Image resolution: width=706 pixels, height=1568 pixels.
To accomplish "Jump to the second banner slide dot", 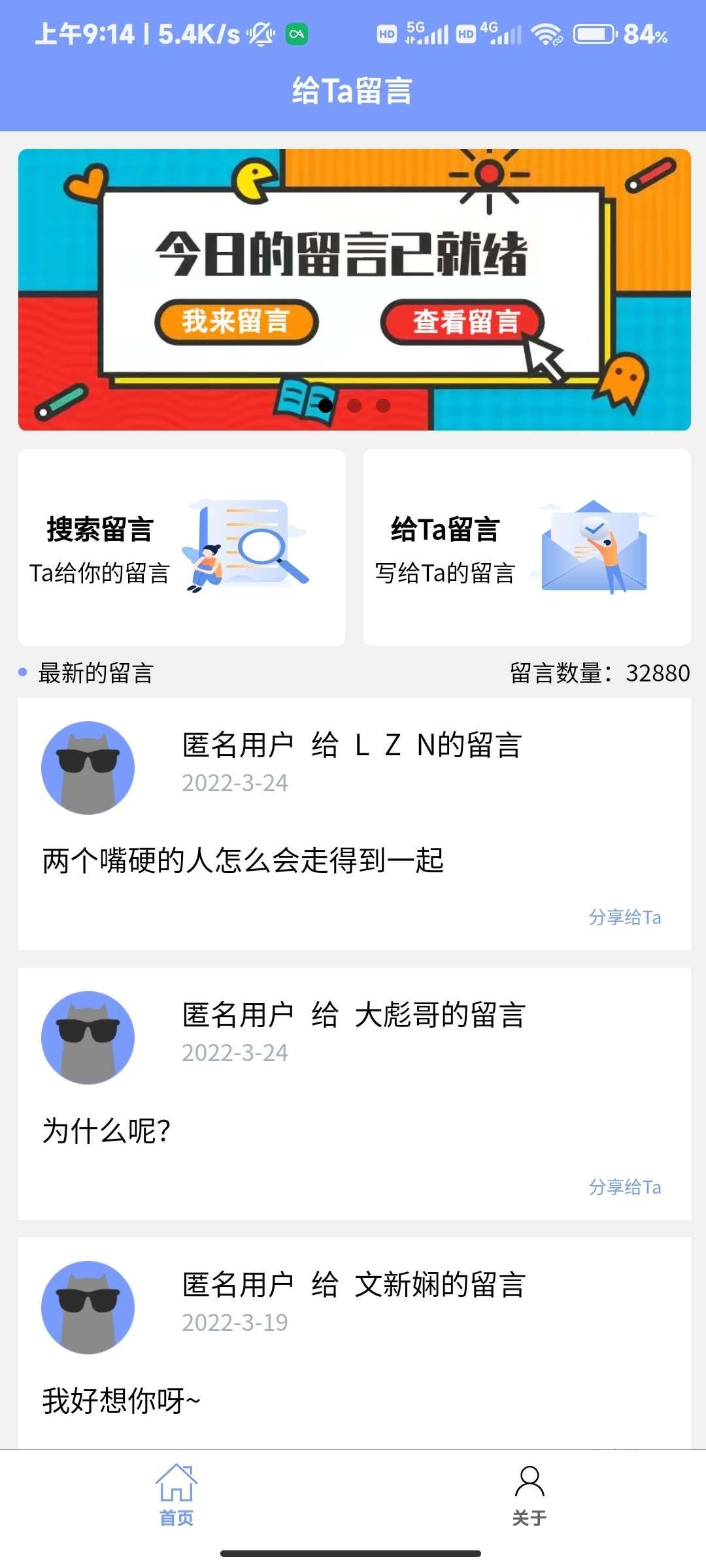I will point(354,406).
